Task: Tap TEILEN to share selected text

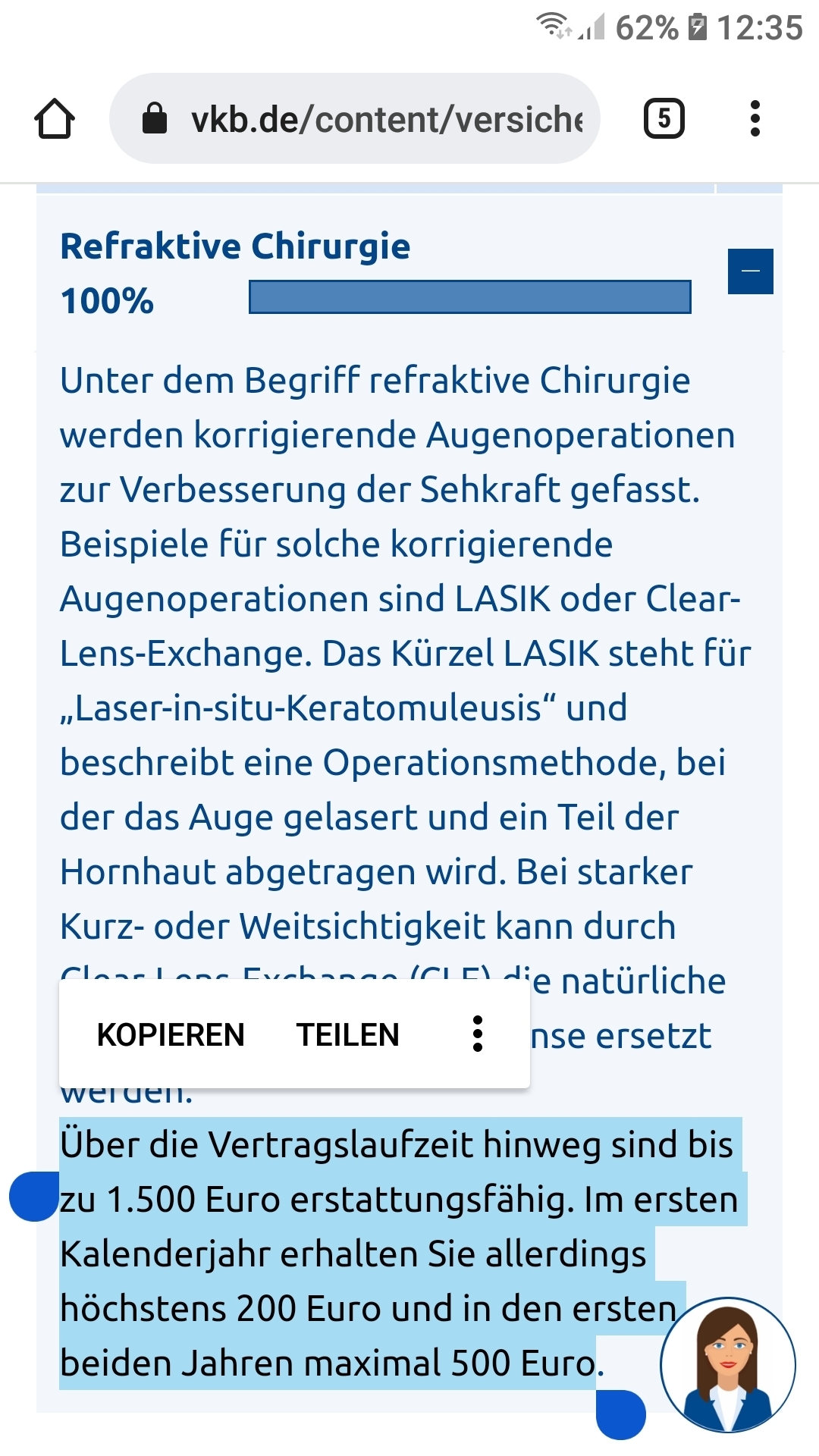Action: point(347,1035)
